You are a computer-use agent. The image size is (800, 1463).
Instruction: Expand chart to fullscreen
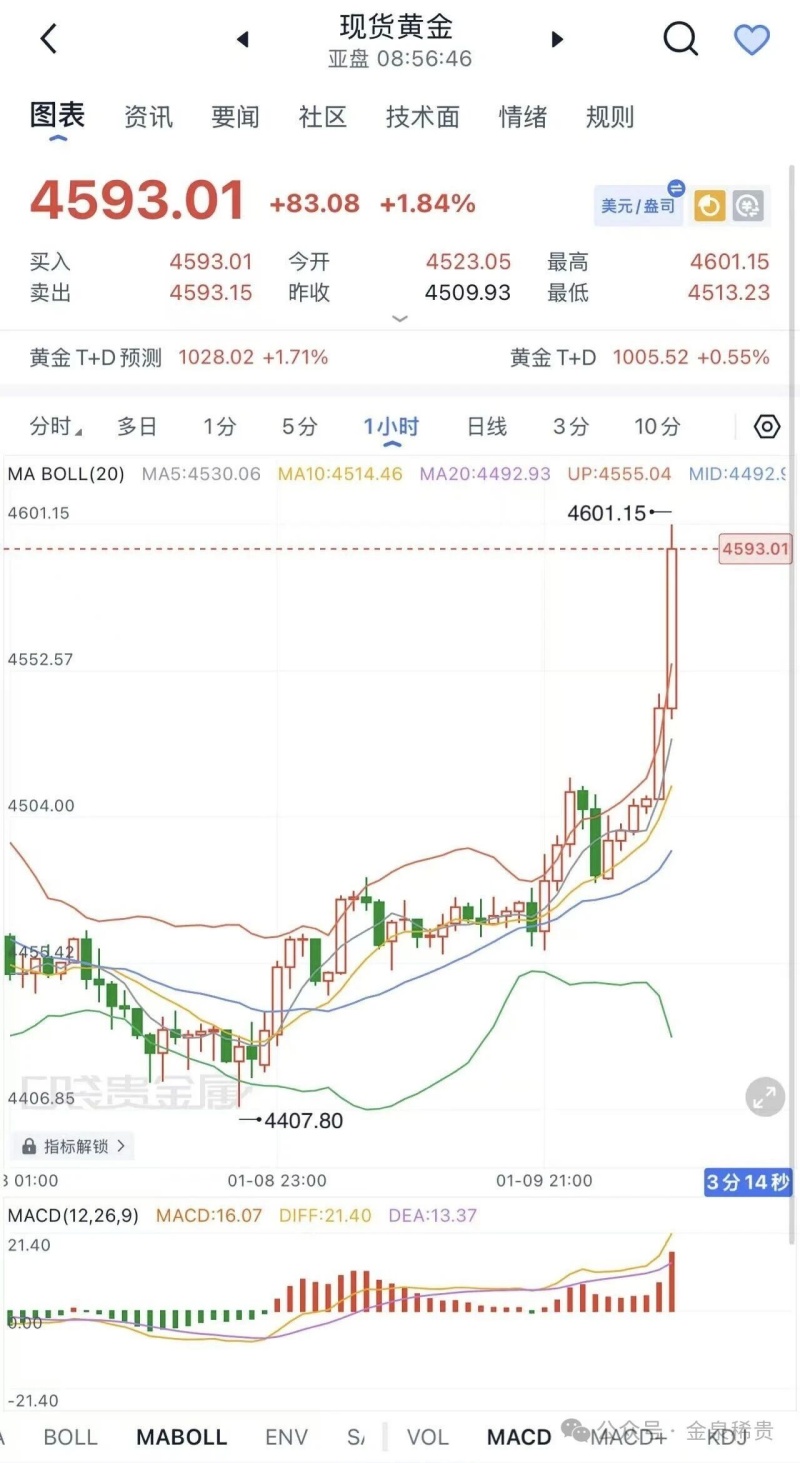pyautogui.click(x=765, y=1097)
